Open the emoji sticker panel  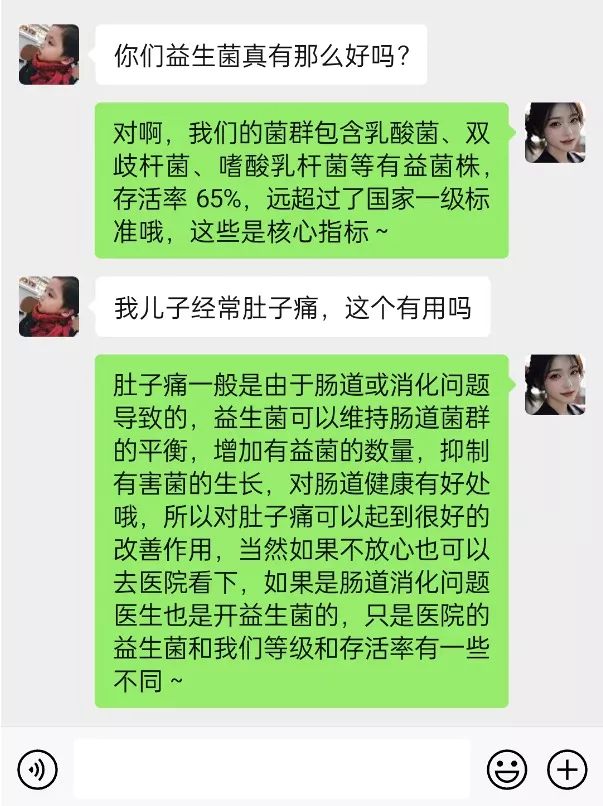pos(507,769)
